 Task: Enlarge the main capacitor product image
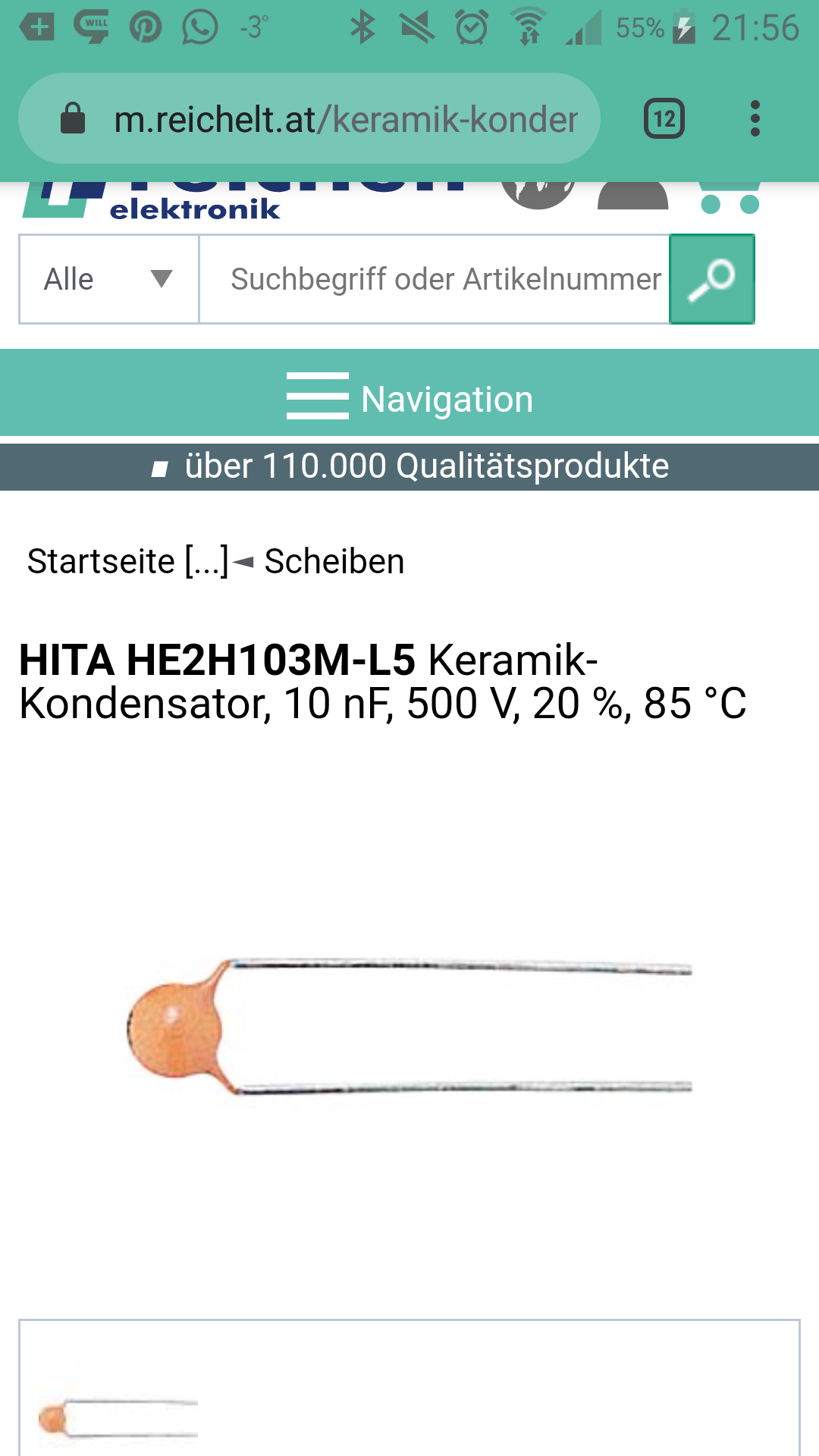point(409,1026)
